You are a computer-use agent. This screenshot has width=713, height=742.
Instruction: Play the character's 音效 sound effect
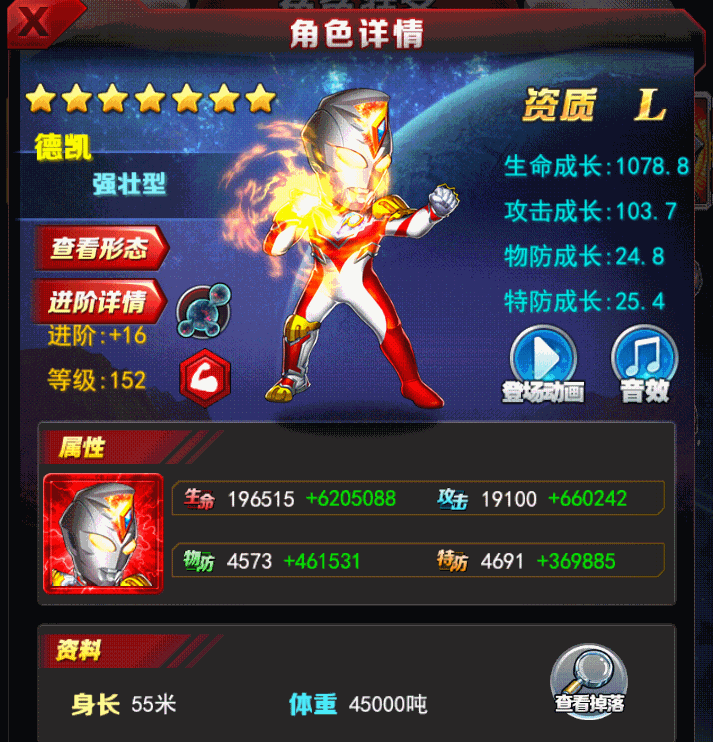point(644,363)
